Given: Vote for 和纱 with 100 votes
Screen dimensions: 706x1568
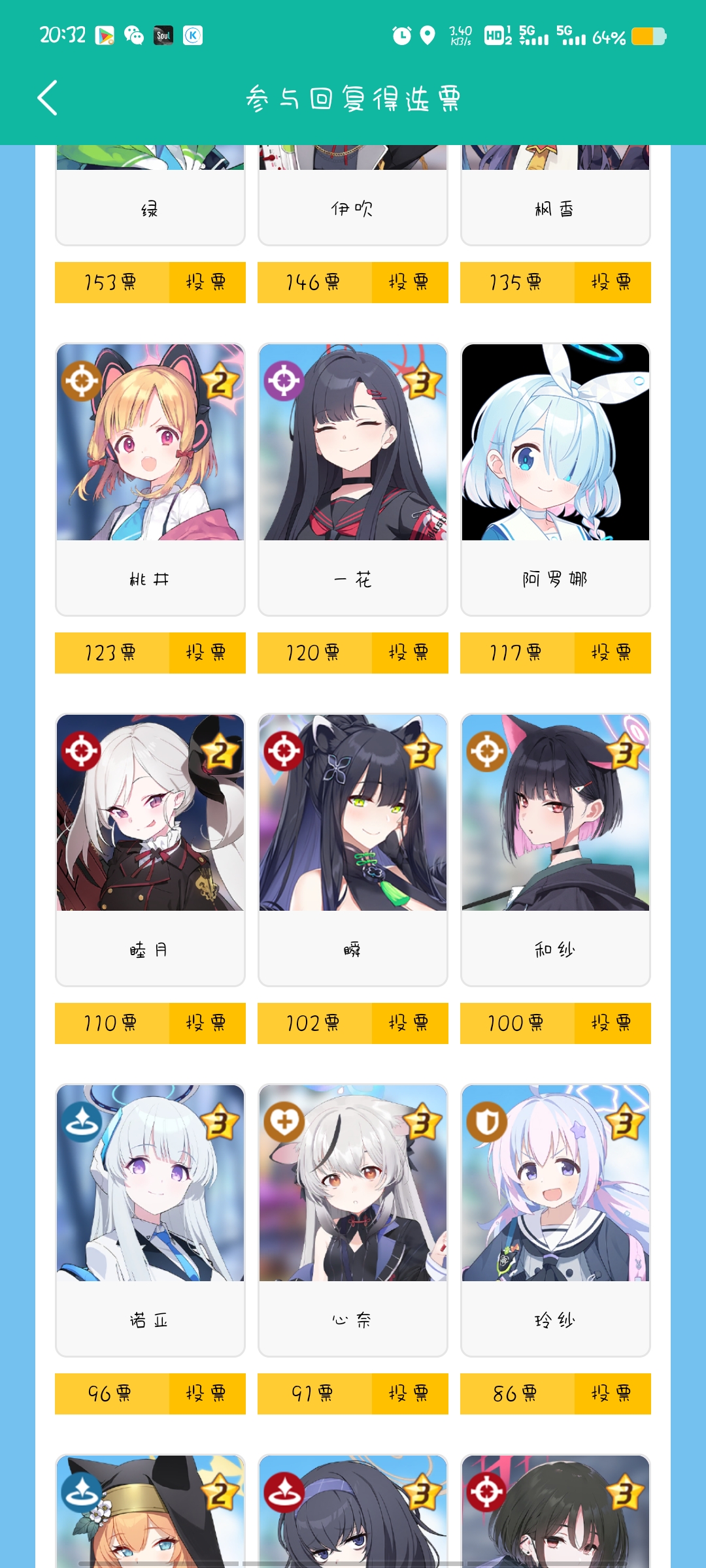Looking at the screenshot, I should [x=612, y=1023].
